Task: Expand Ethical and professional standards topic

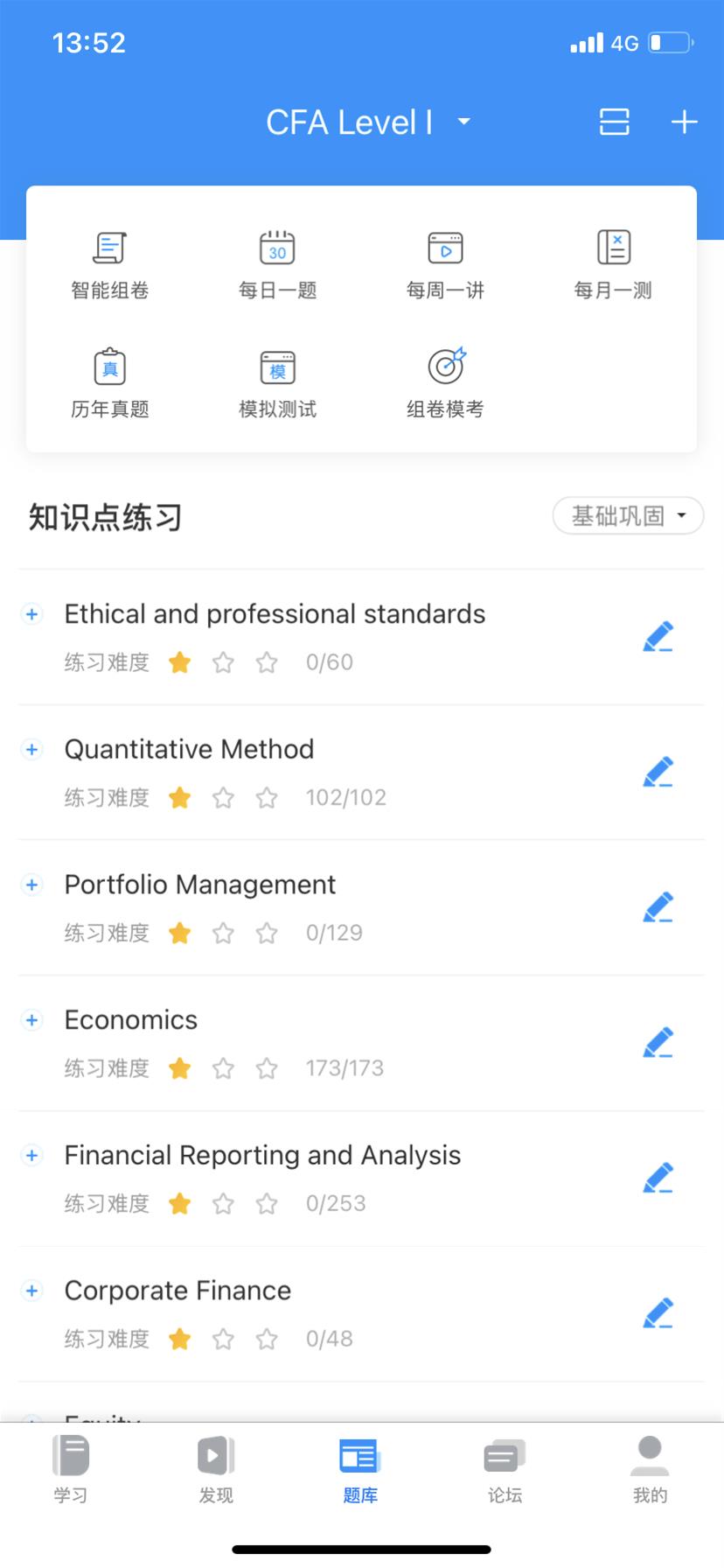Action: [x=32, y=614]
